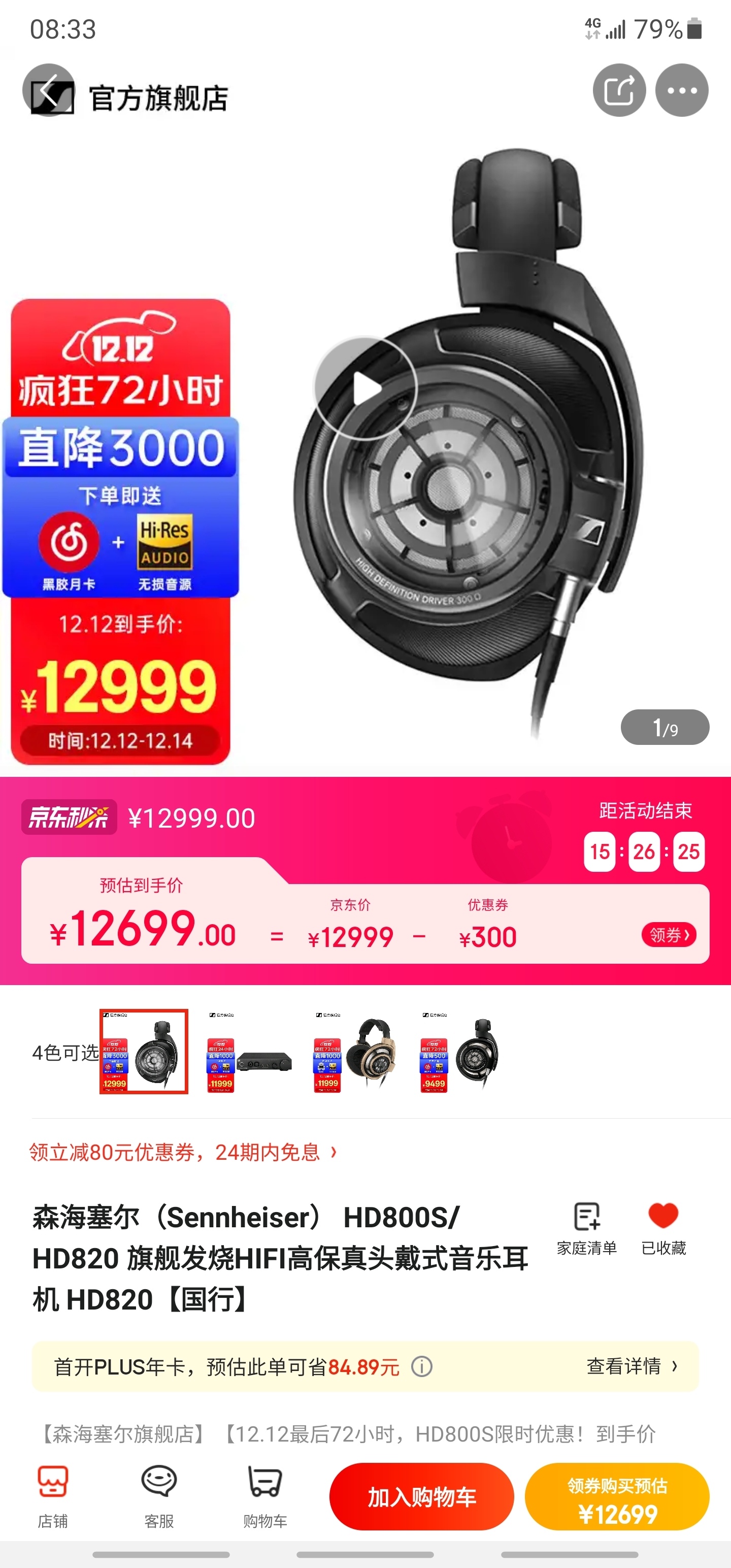Choose the variant priced 9499
The image size is (731, 1568).
[463, 1051]
